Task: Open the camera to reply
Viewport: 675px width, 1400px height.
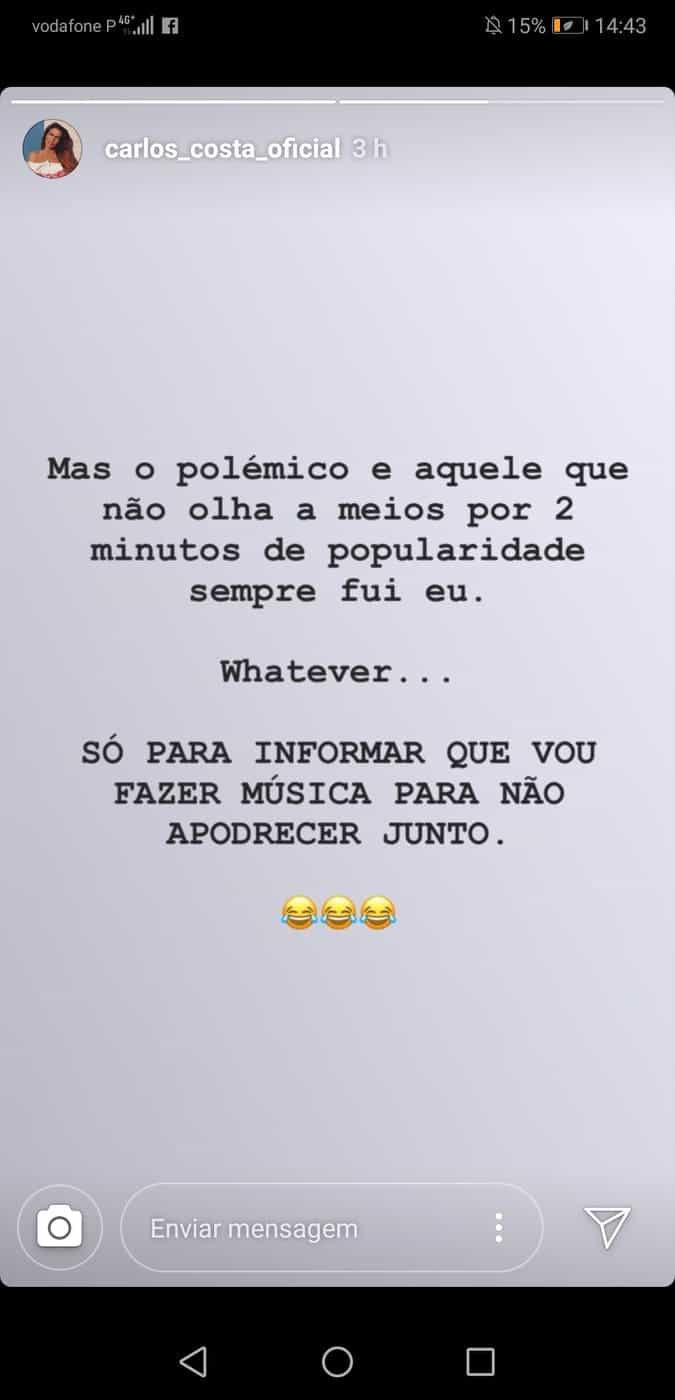Action: pos(60,1227)
